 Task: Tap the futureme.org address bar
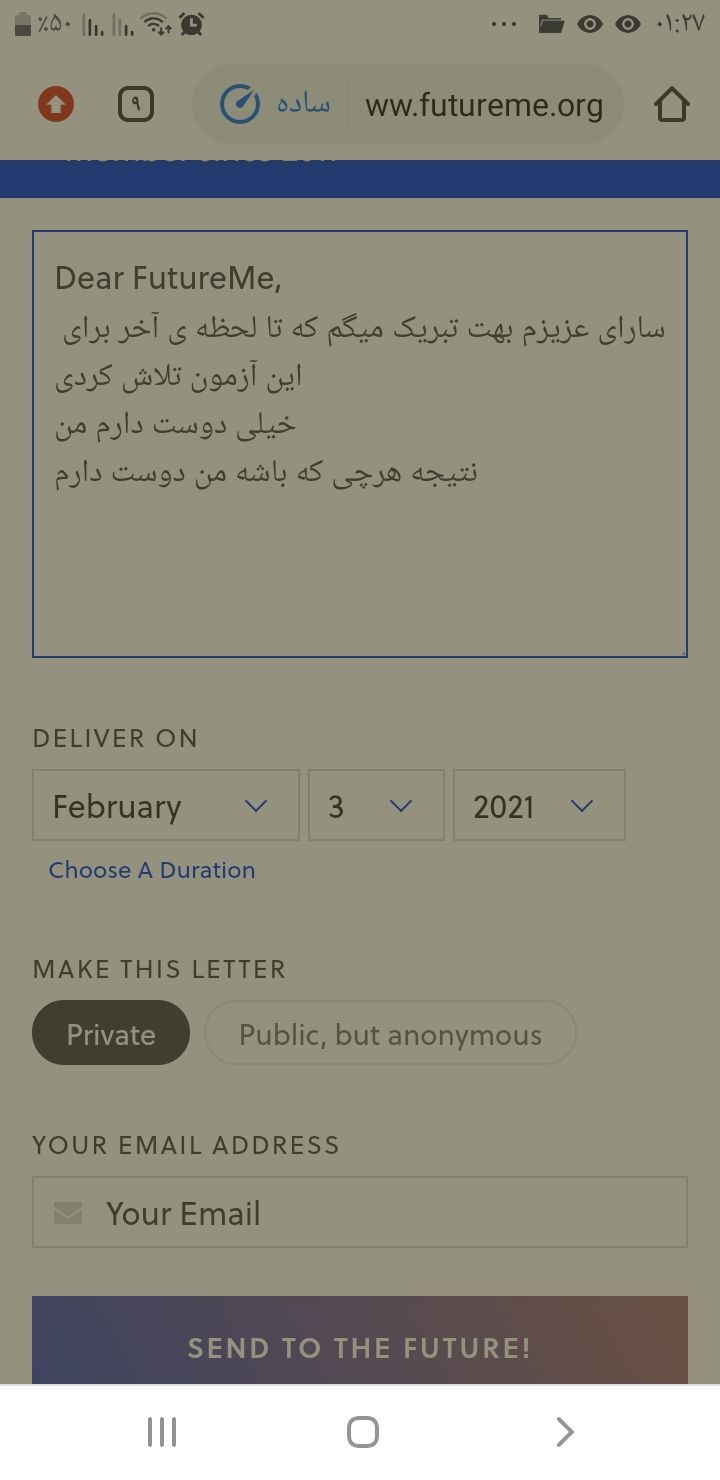483,105
